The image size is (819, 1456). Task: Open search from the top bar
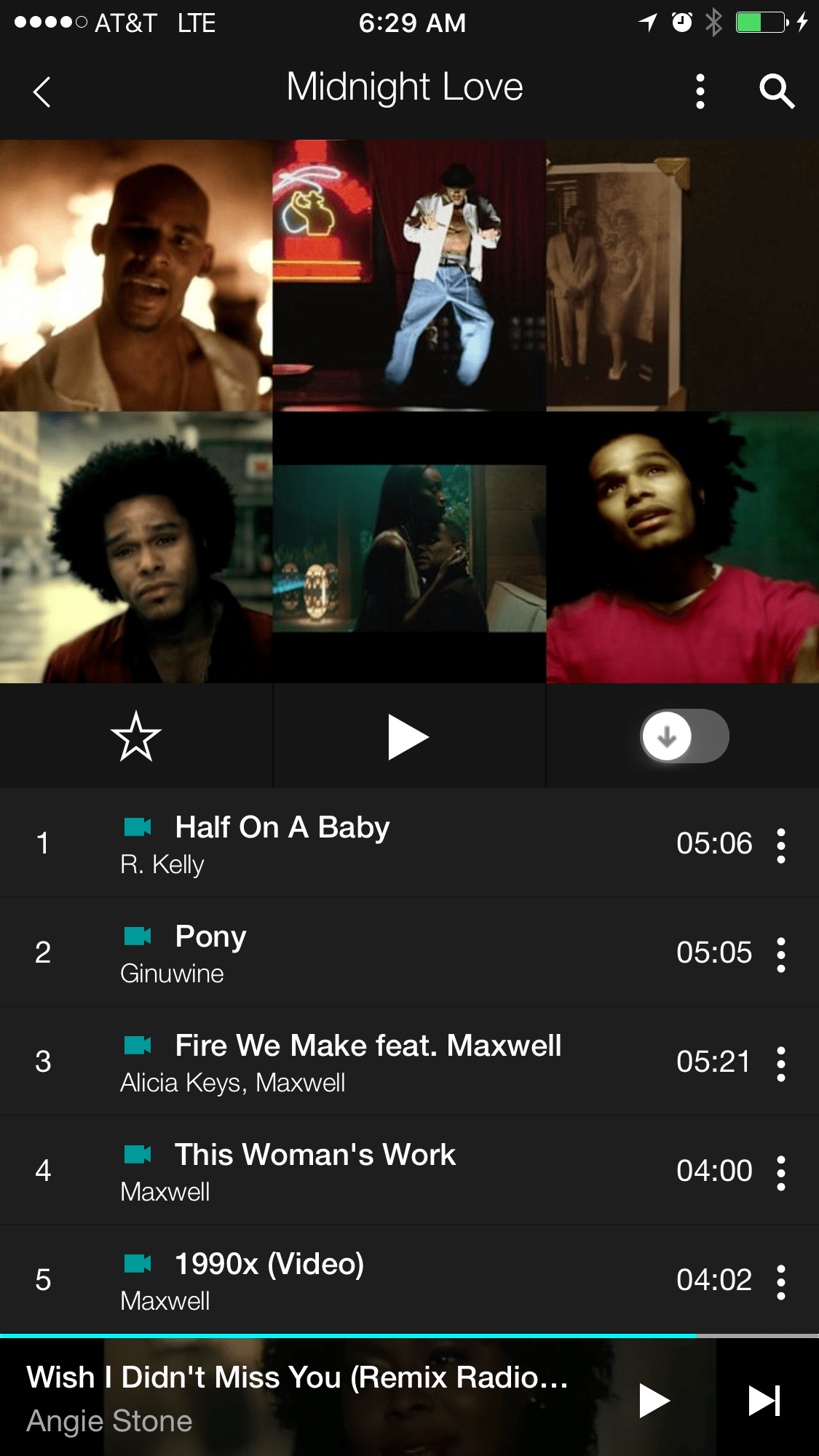[776, 92]
